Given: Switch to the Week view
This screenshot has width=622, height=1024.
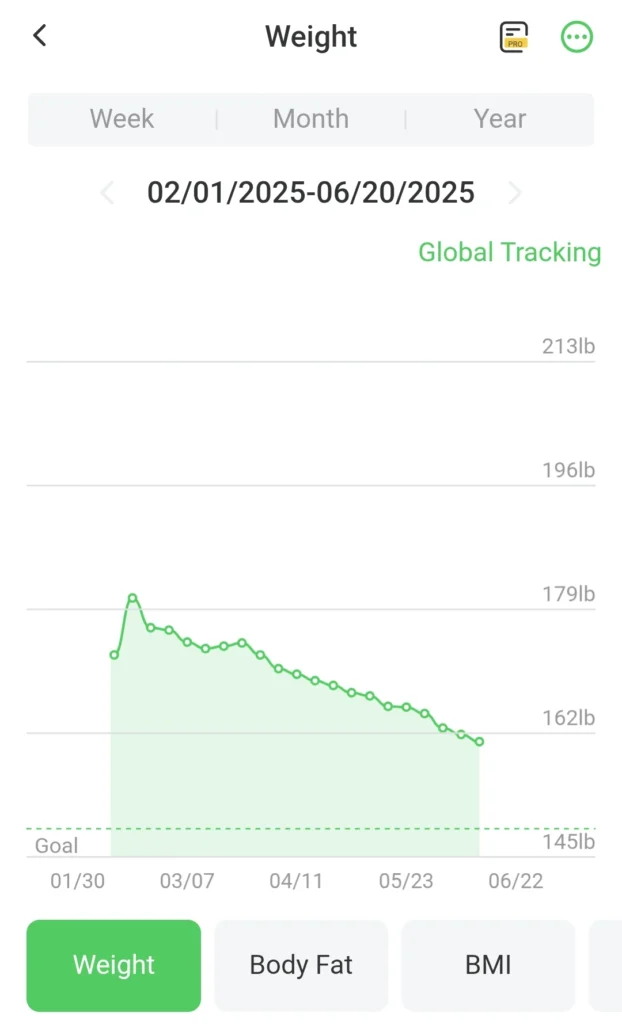Looking at the screenshot, I should 122,119.
